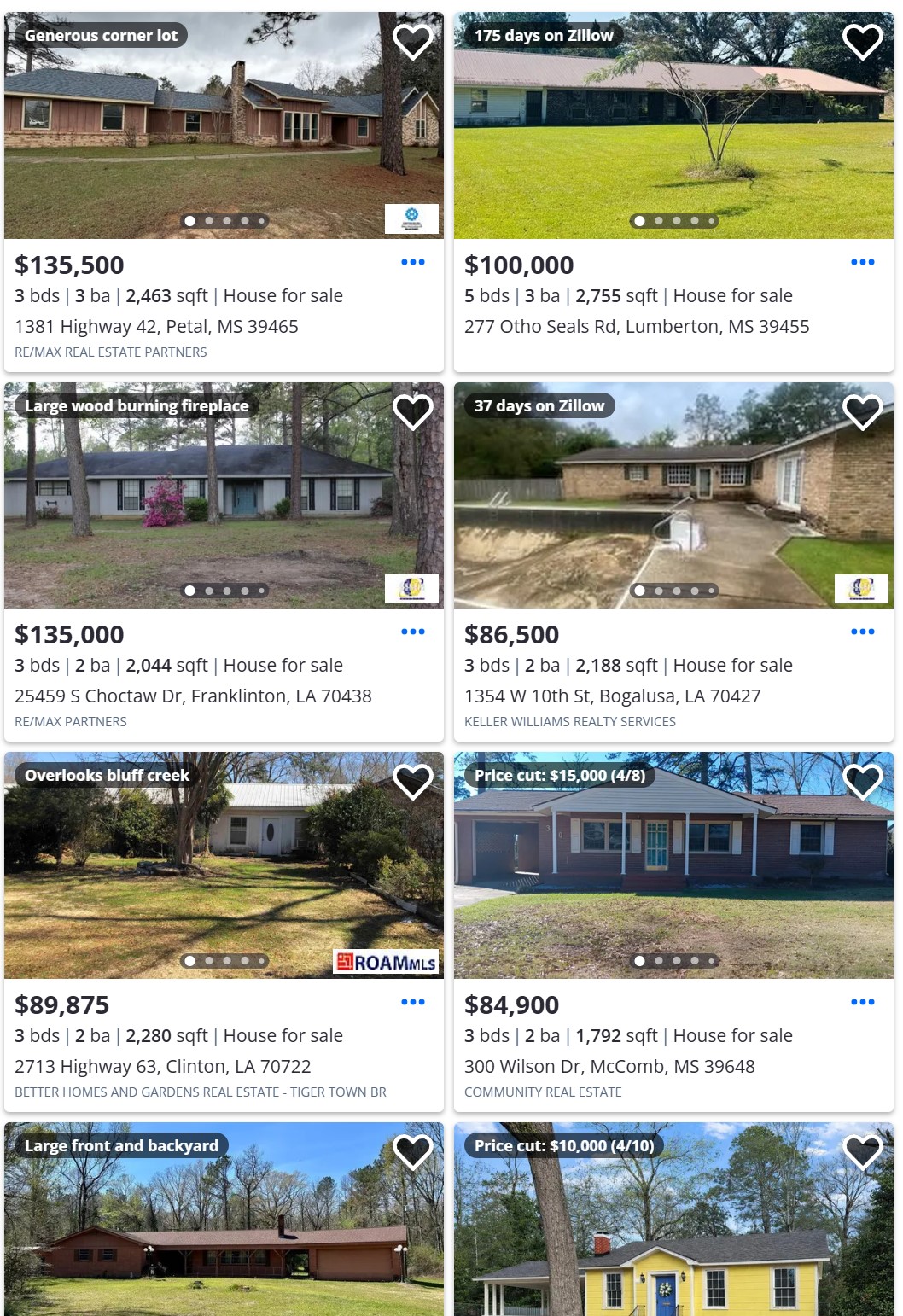903x1316 pixels.
Task: Favorite the 300 Wilson Dr McComb house
Action: click(862, 781)
